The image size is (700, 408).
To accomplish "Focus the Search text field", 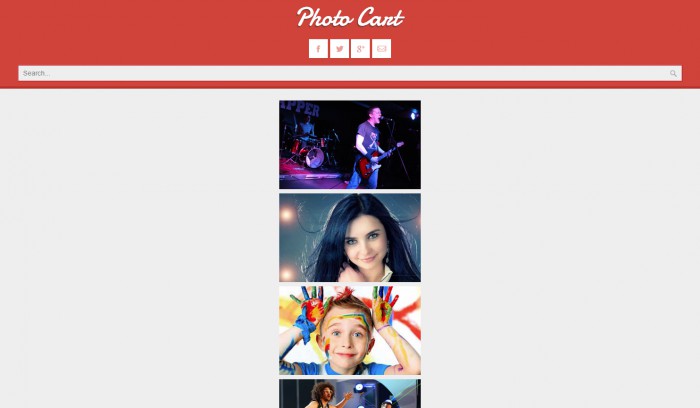I will click(x=340, y=73).
